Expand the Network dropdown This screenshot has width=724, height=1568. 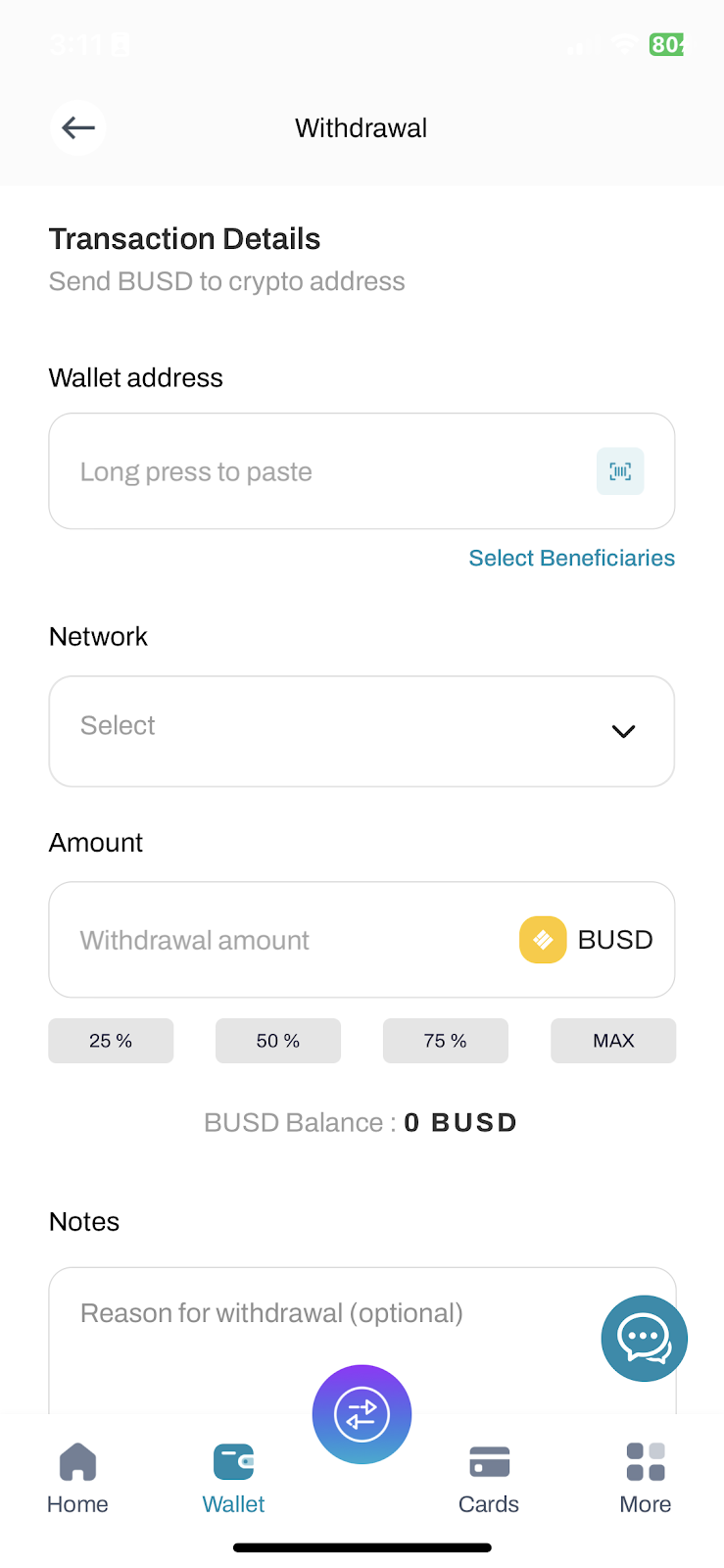362,731
